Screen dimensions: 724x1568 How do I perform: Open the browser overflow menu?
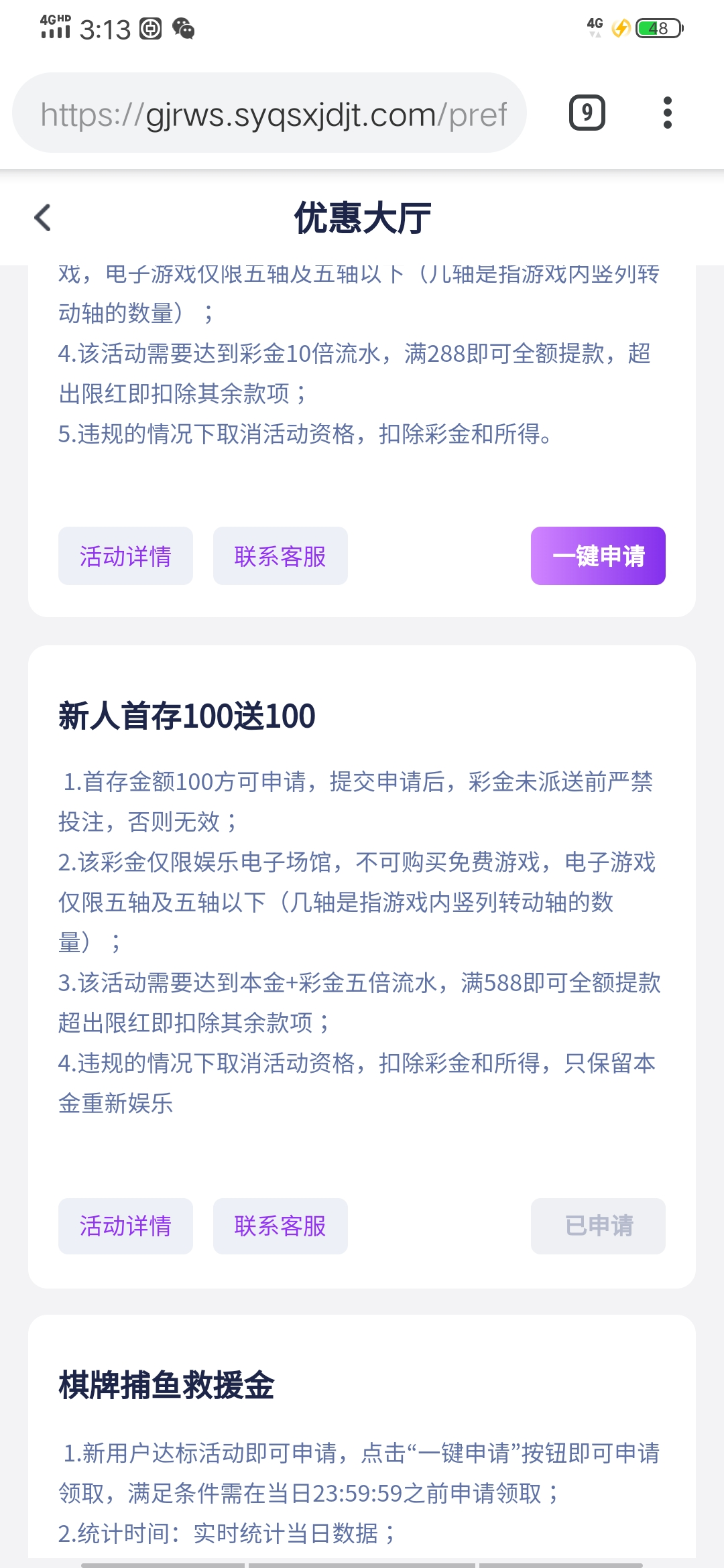tap(667, 113)
